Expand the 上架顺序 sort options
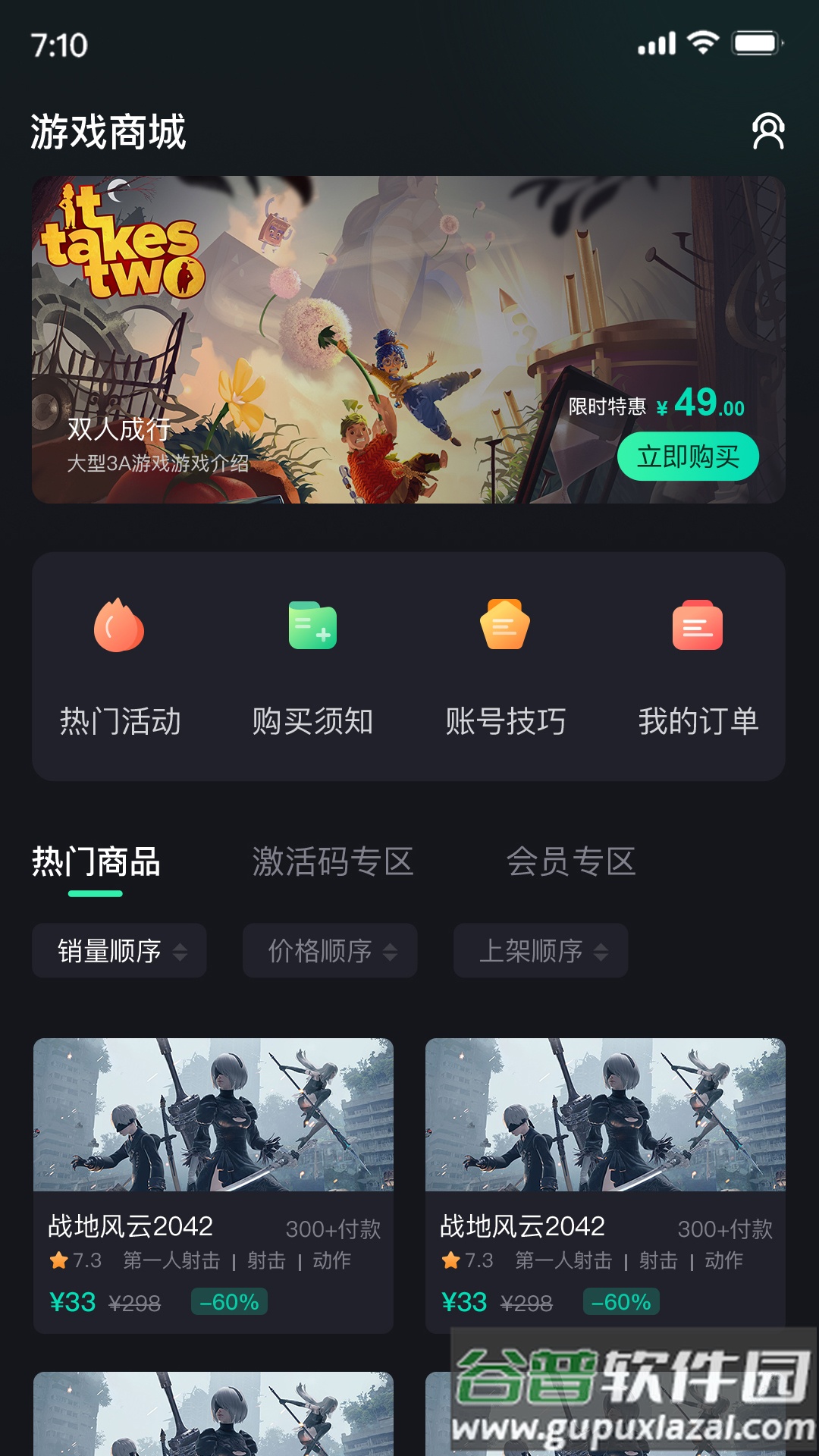Viewport: 819px width, 1456px height. [603, 951]
